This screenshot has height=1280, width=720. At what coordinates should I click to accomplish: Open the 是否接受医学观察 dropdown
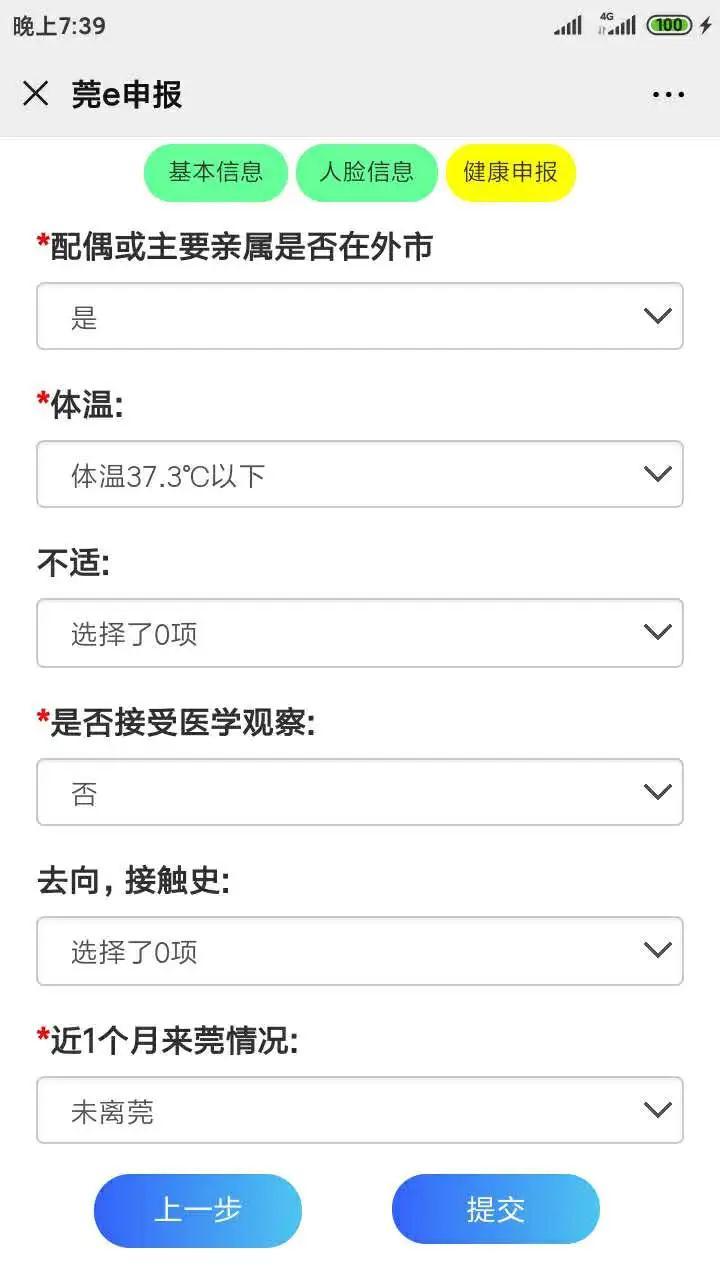pos(360,792)
